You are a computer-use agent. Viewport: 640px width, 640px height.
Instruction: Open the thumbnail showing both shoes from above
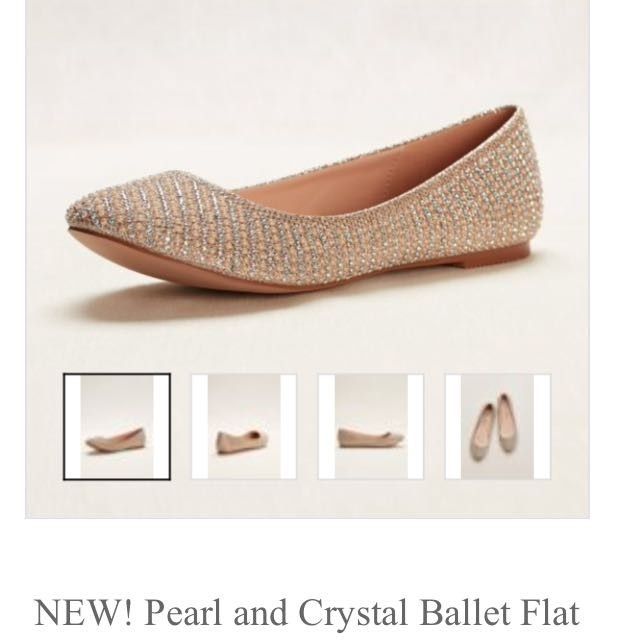(497, 426)
